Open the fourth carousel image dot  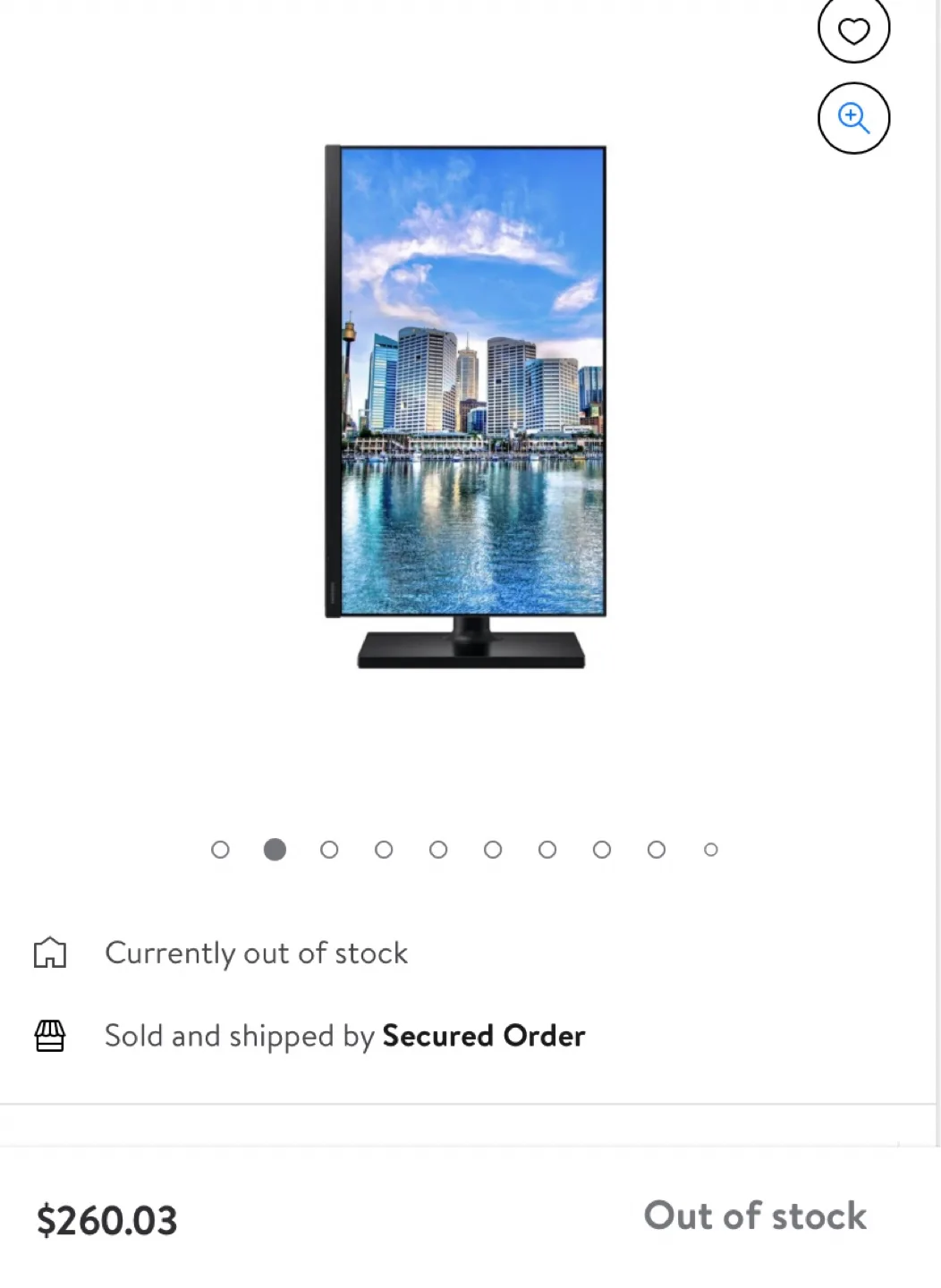click(x=384, y=850)
